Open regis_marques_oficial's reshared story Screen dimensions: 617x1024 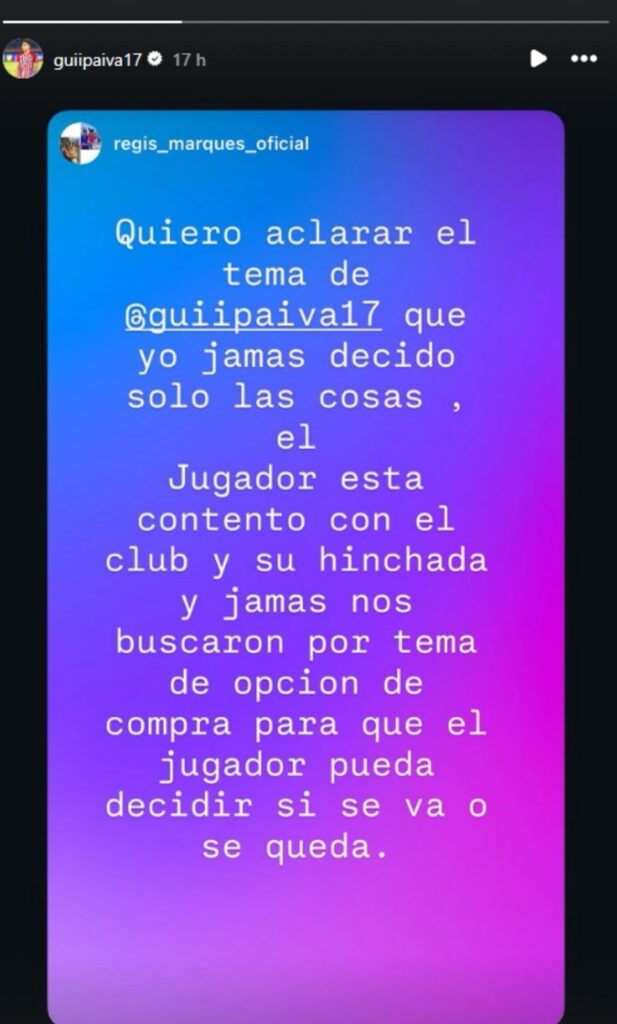211,144
